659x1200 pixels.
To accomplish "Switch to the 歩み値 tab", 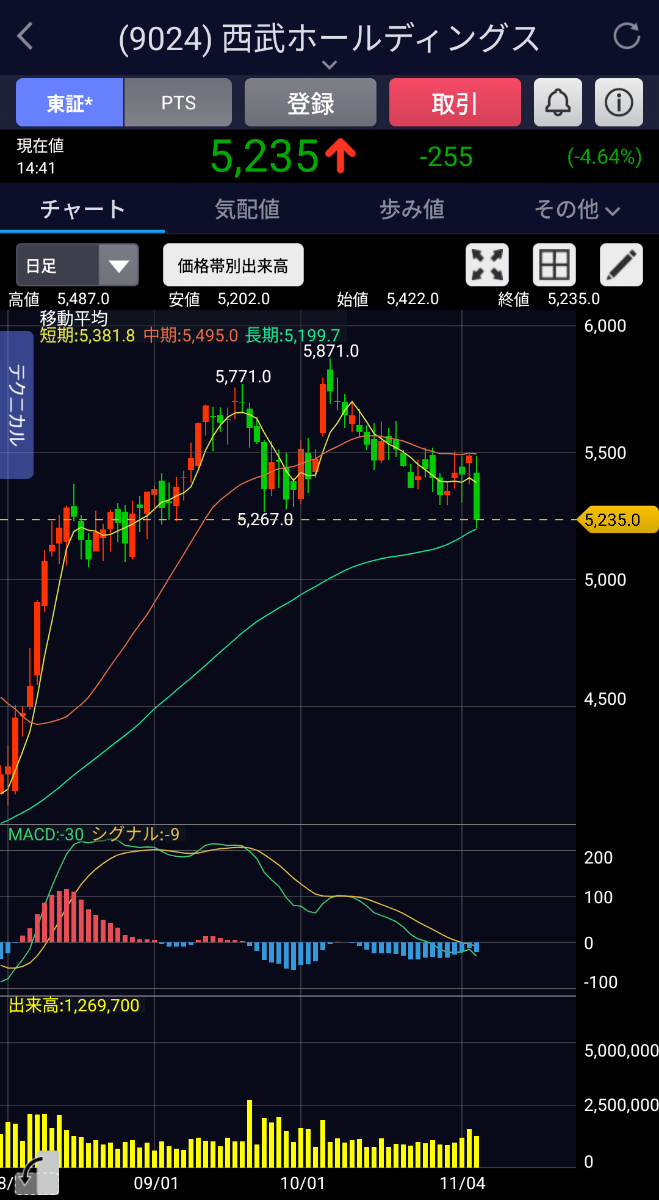I will (412, 209).
